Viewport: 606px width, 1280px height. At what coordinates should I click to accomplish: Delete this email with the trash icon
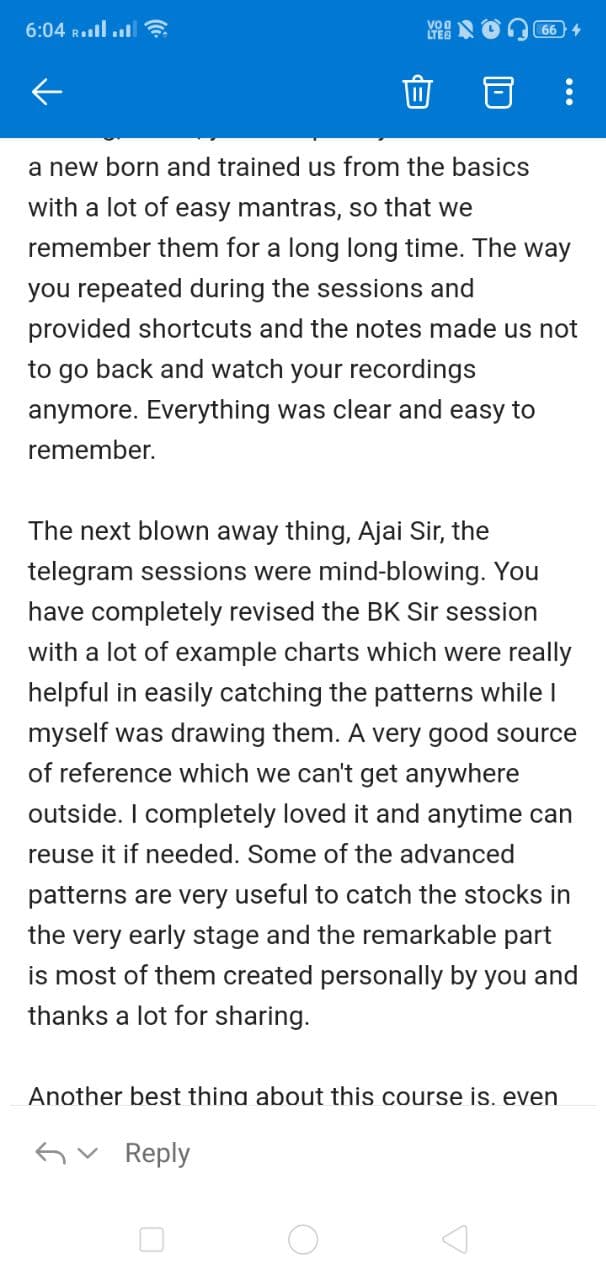coord(417,94)
